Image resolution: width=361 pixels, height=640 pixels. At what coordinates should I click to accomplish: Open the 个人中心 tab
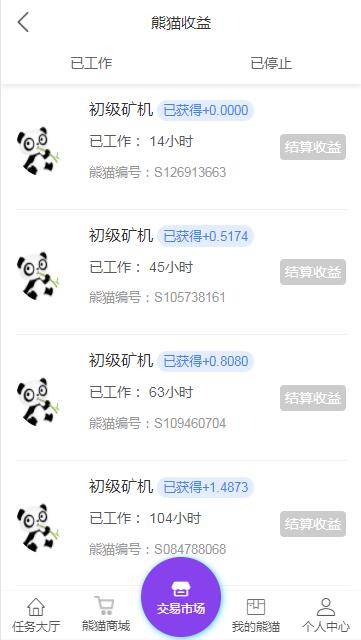[x=325, y=615]
